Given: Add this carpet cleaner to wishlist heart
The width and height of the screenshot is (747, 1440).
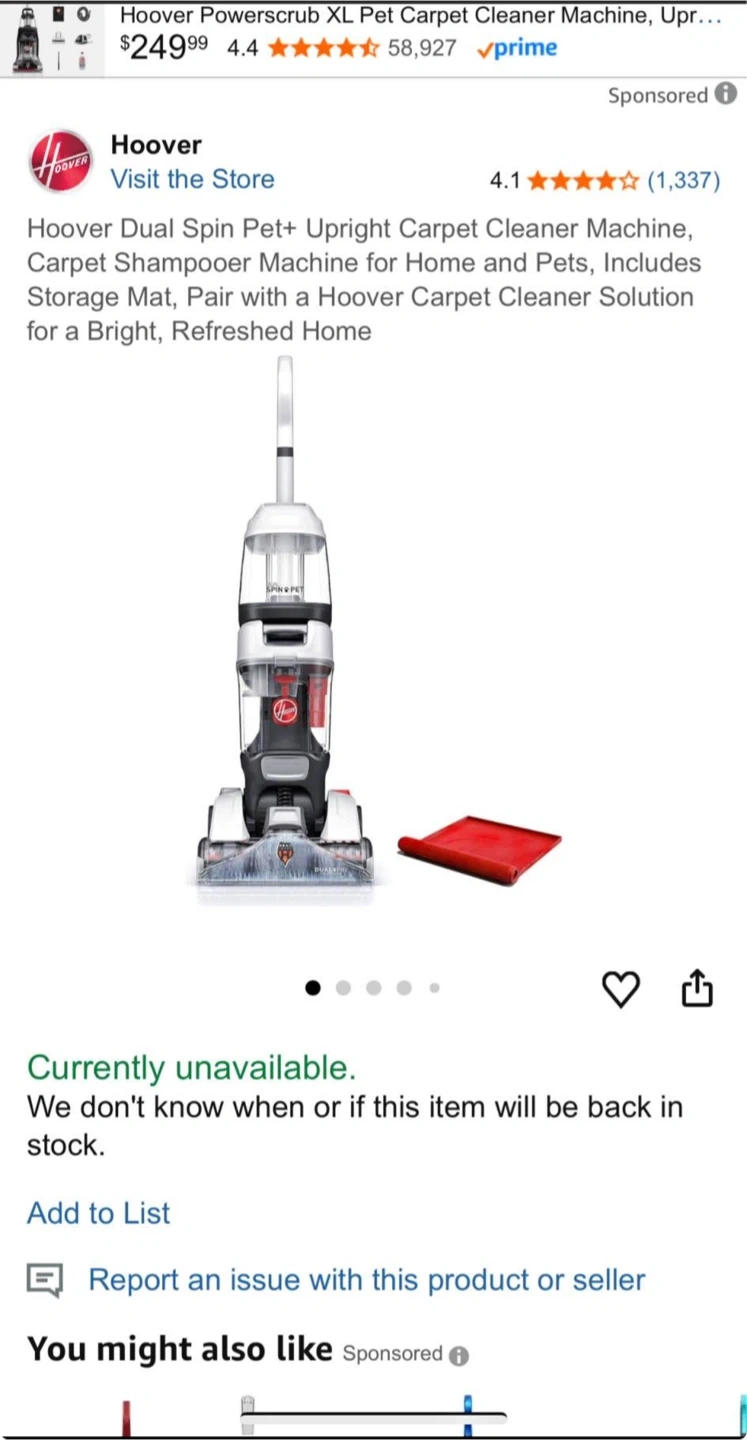Looking at the screenshot, I should [x=620, y=989].
